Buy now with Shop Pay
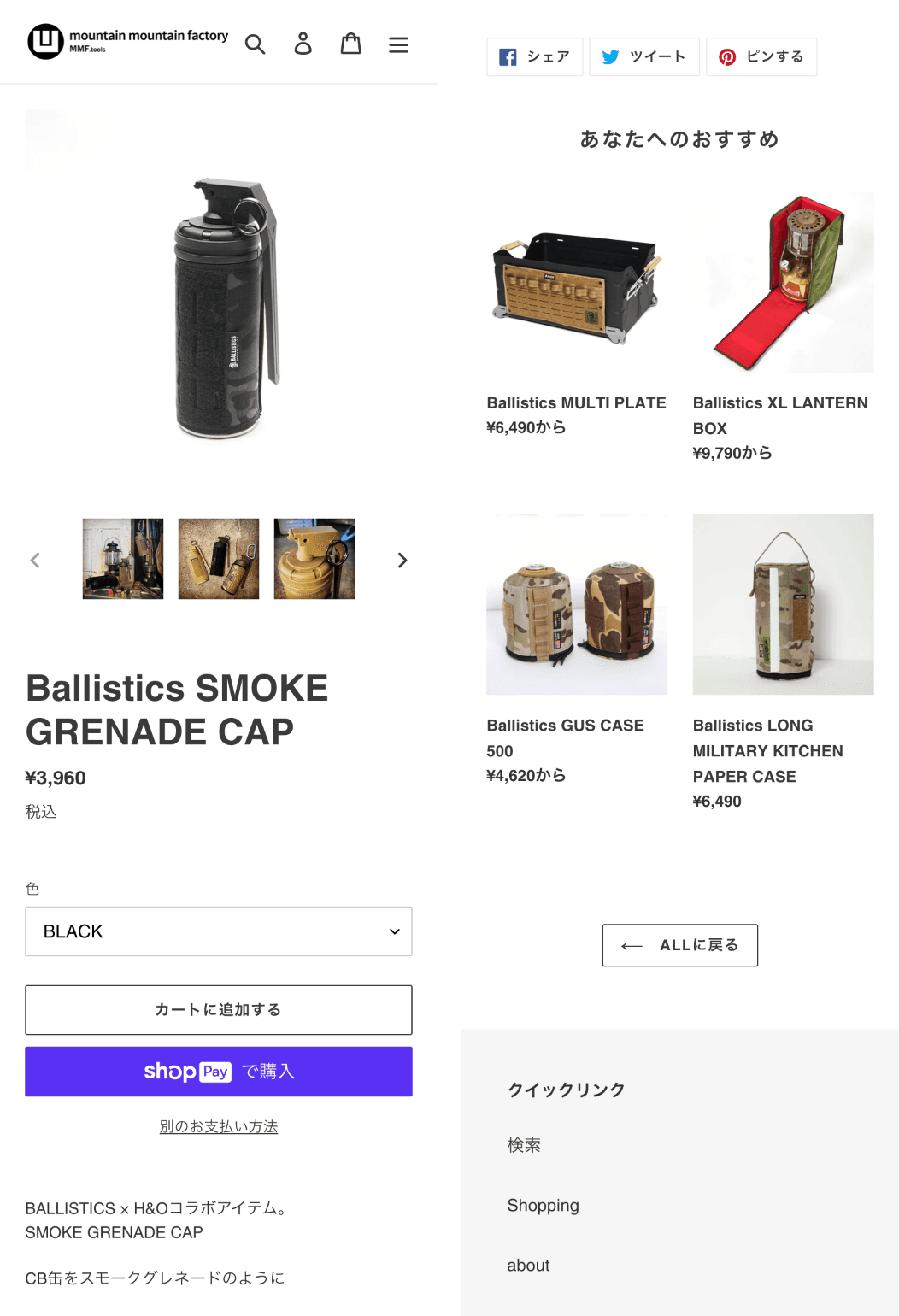This screenshot has height=1316, width=899. point(219,1072)
